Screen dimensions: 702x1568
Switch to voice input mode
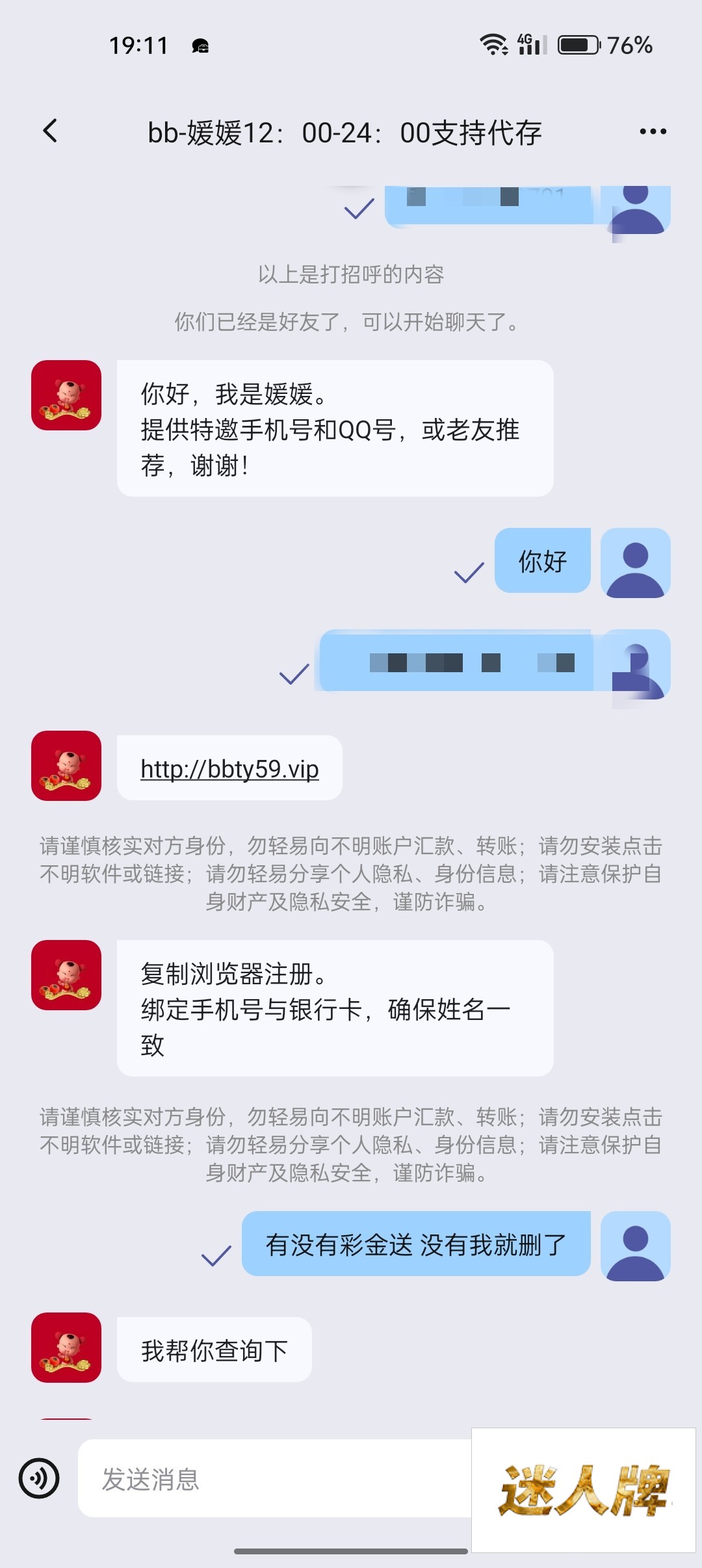[x=39, y=1478]
